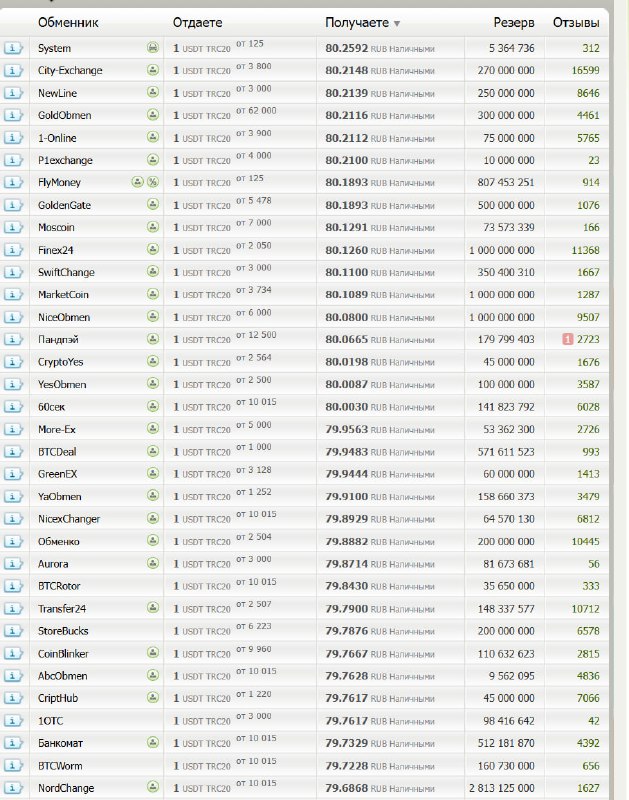The image size is (629, 800).
Task: Sort by the Отзывы column header
Action: (577, 22)
